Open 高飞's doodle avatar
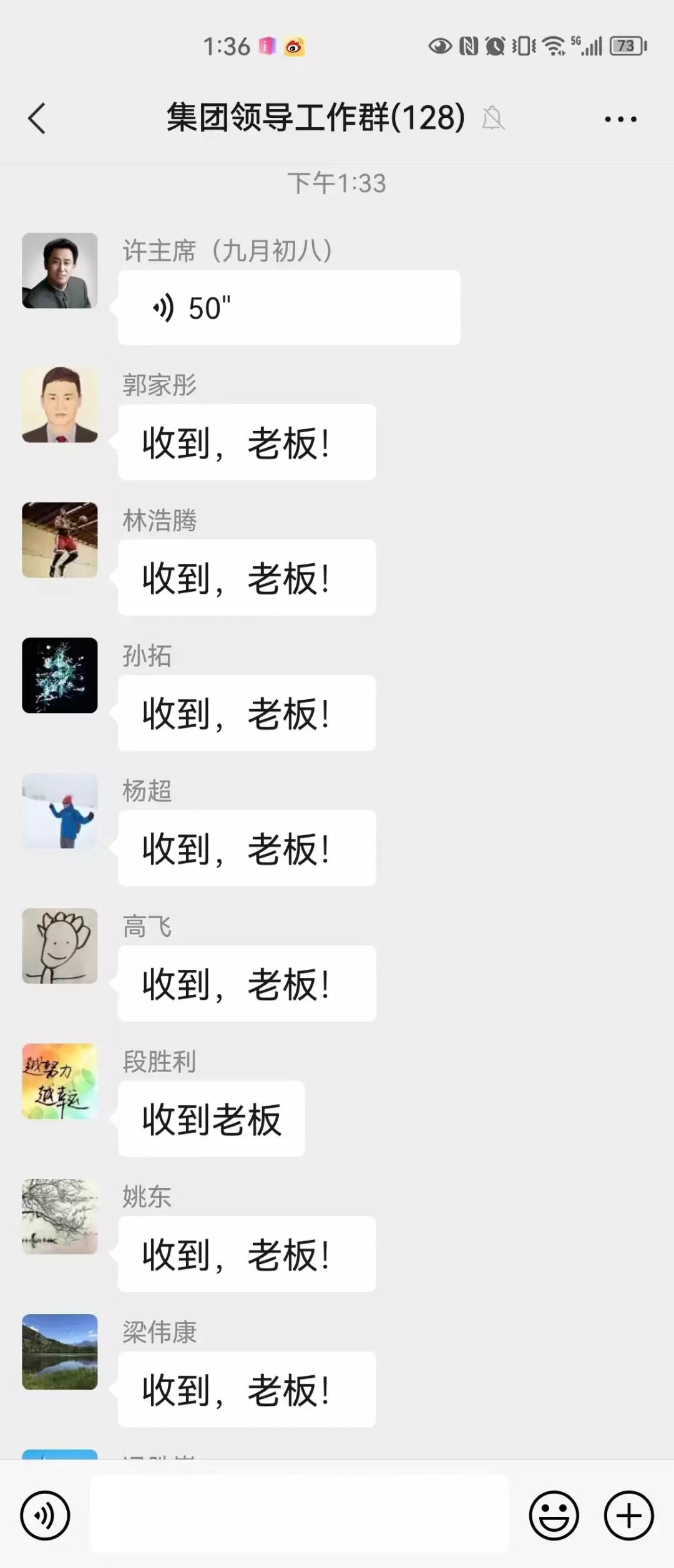The width and height of the screenshot is (674, 1568). [x=59, y=947]
